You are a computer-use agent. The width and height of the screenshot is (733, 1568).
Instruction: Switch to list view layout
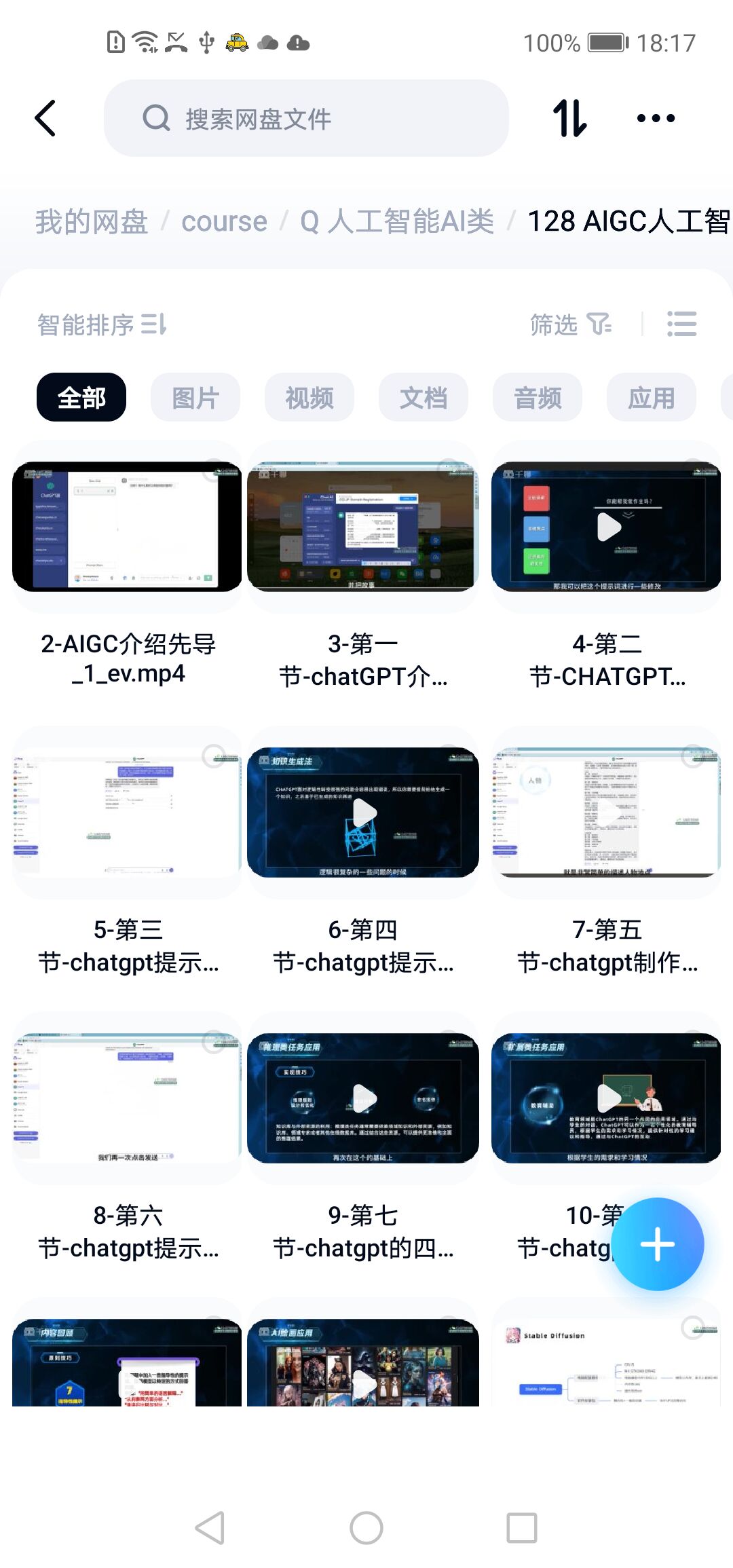681,324
